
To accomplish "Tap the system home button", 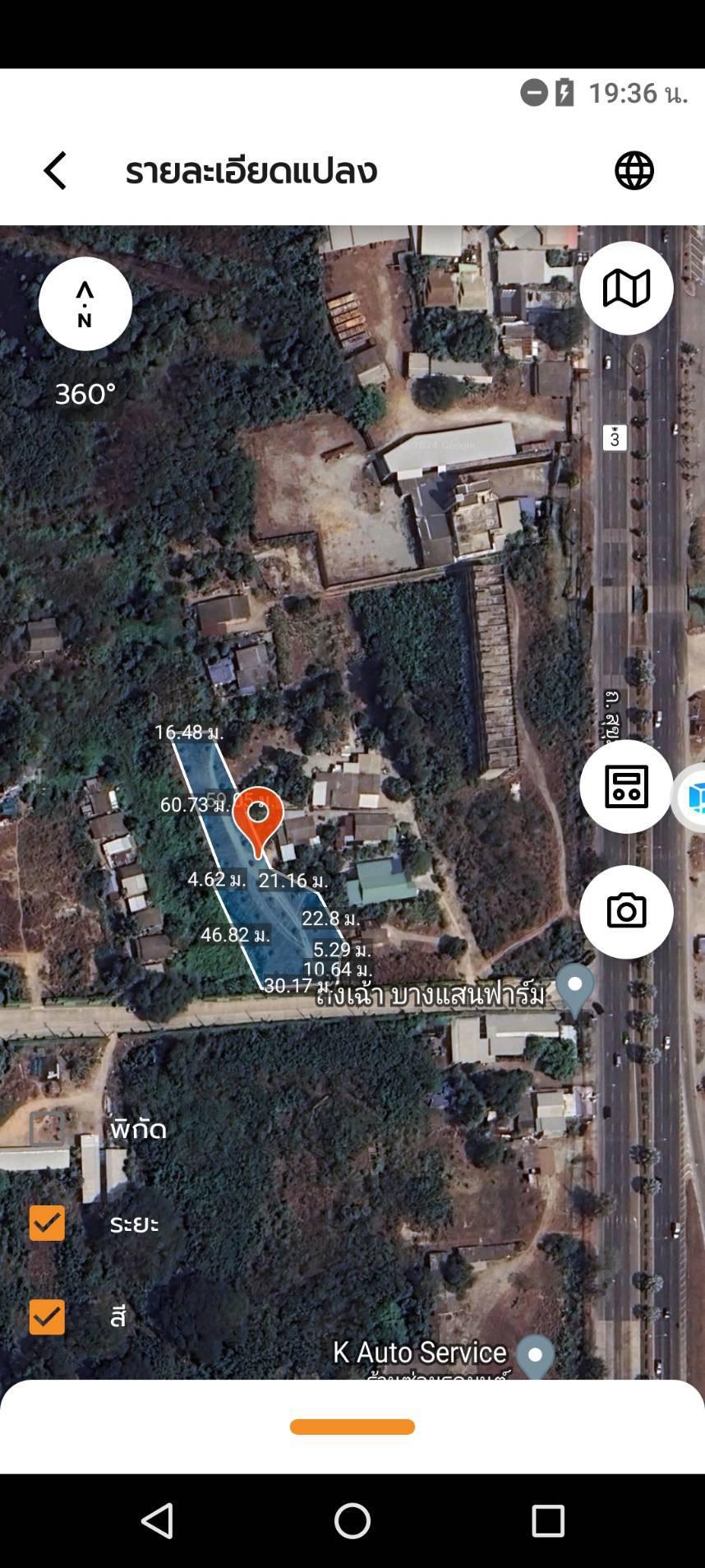I will click(x=352, y=1521).
